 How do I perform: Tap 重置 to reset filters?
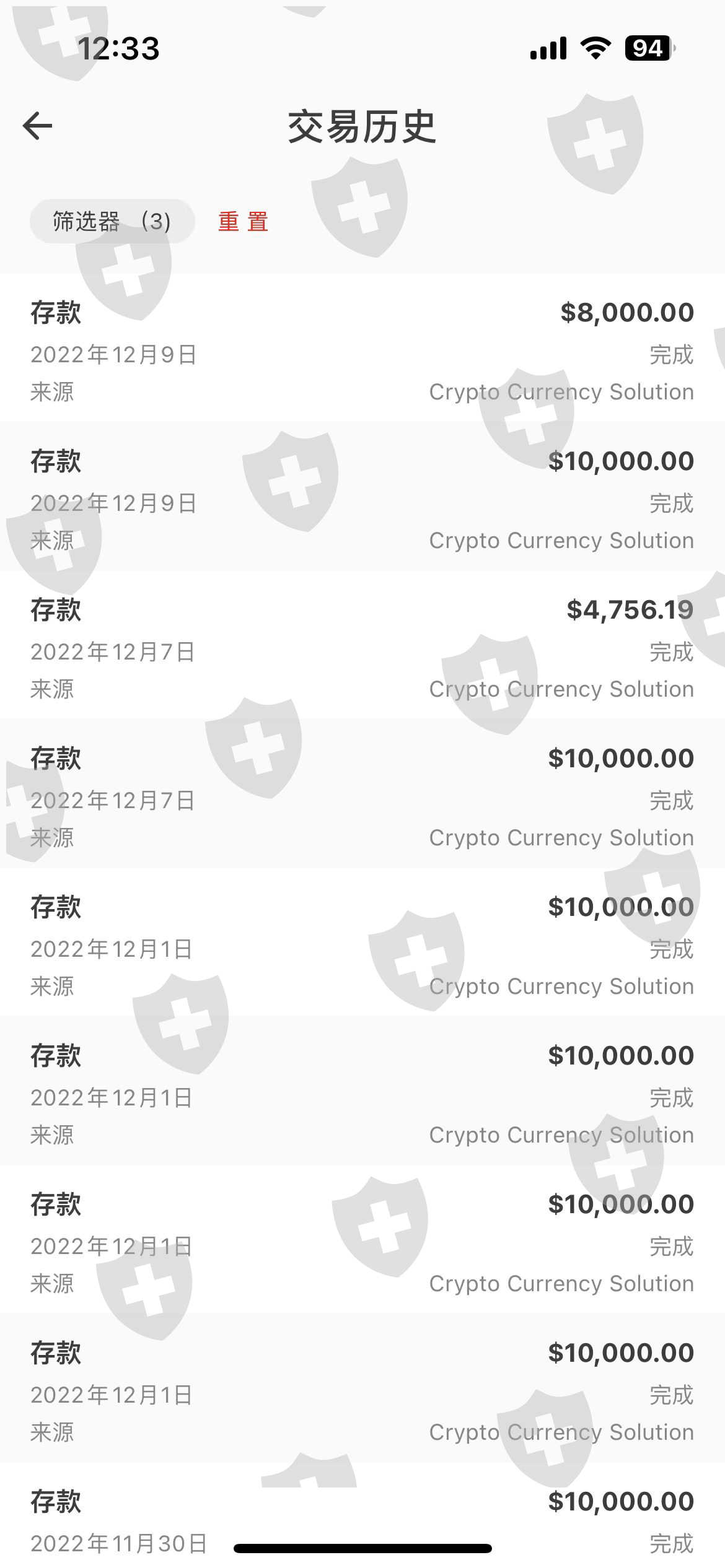244,221
